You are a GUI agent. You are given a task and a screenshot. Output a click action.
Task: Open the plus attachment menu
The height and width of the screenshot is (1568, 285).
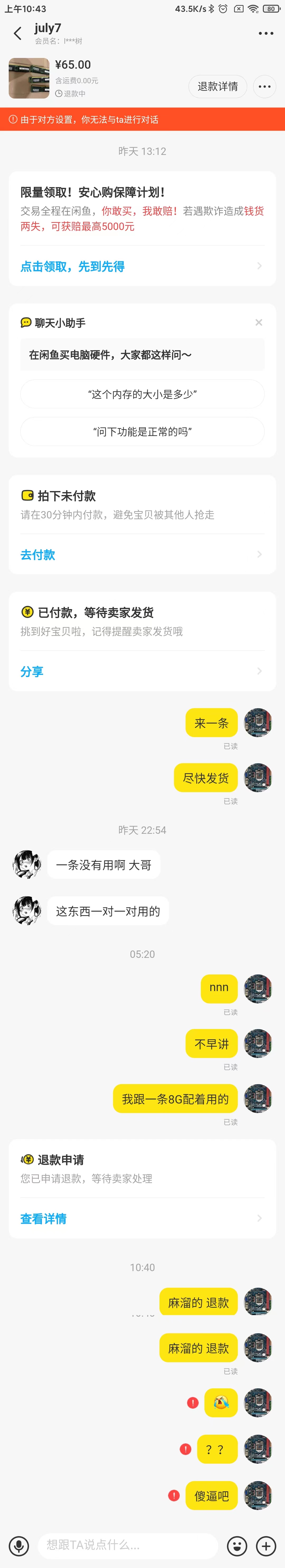point(265,1545)
